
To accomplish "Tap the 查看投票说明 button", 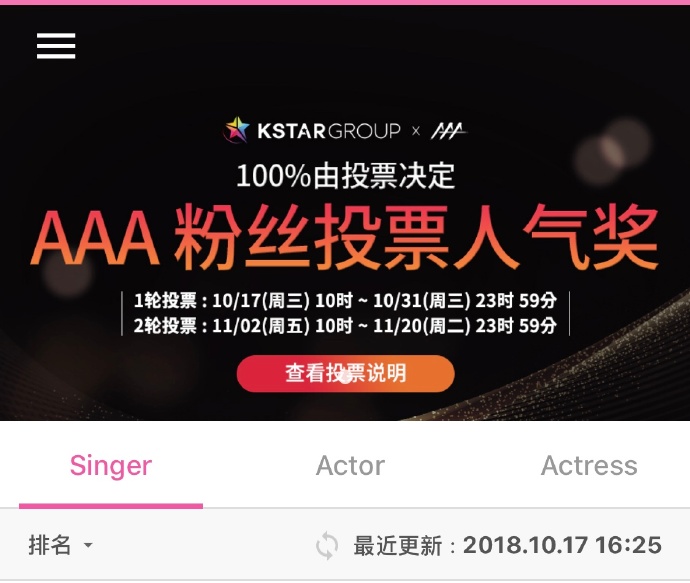I will coord(345,374).
